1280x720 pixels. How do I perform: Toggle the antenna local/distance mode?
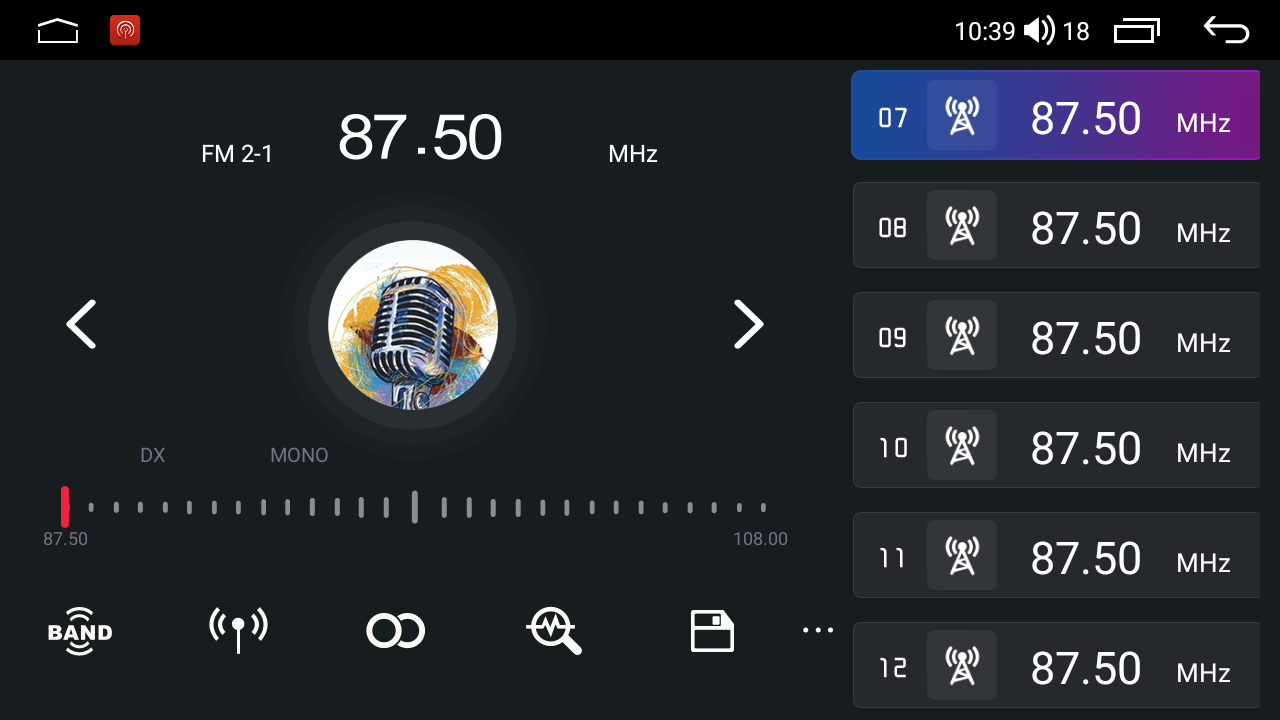238,631
